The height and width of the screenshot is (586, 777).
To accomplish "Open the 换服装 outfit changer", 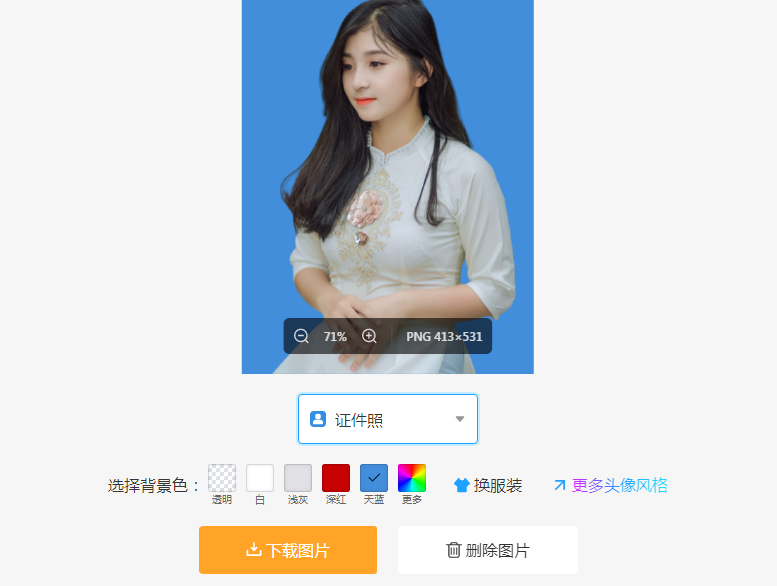I will (x=488, y=485).
